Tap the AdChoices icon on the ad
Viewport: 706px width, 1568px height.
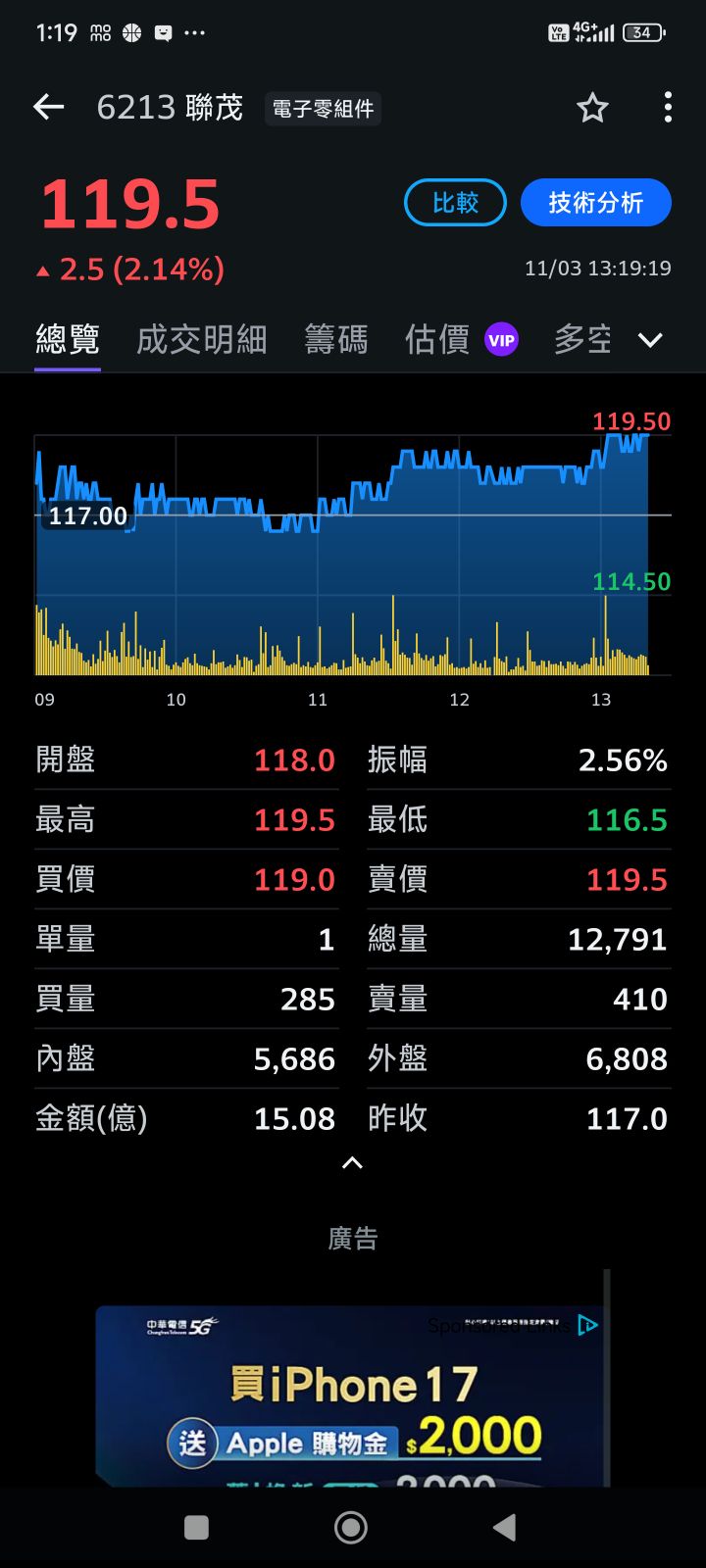pos(587,1325)
